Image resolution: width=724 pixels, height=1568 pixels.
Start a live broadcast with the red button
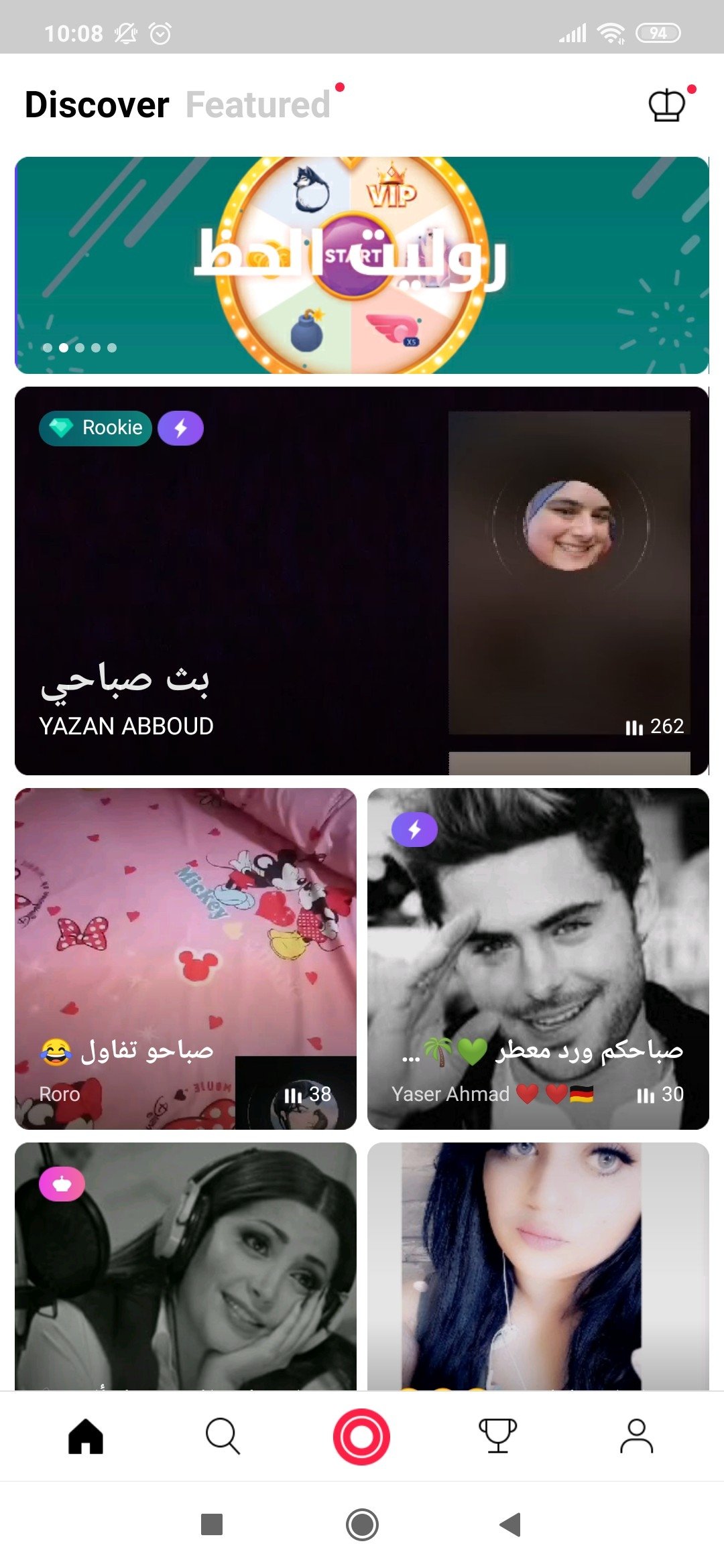pos(361,1437)
